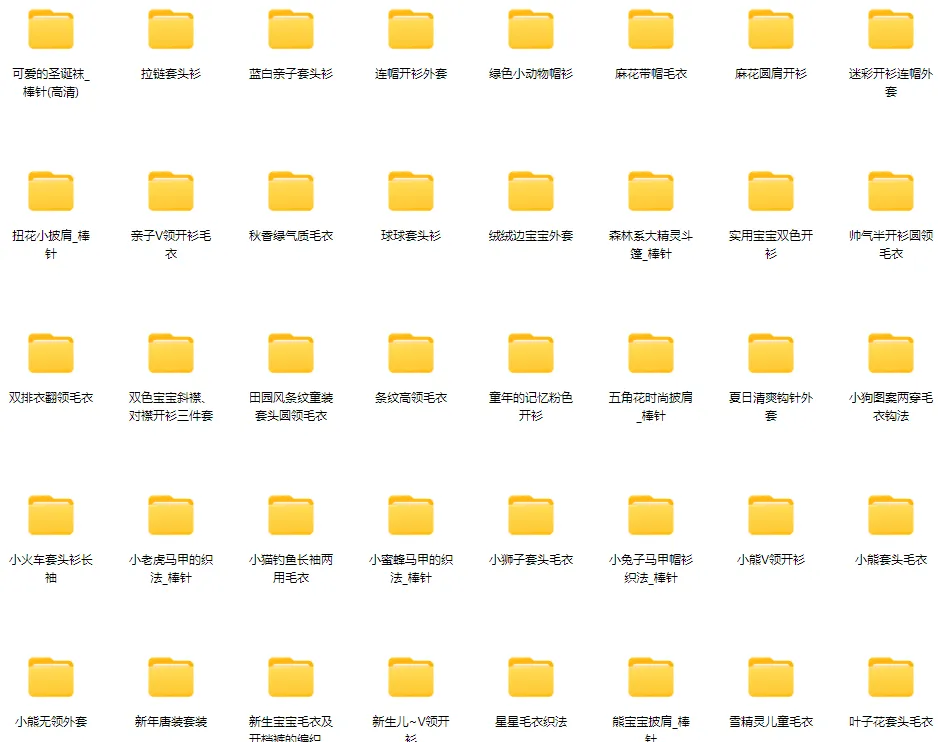
Task: Open the 小熊无领外套 folder
Action: (x=51, y=679)
